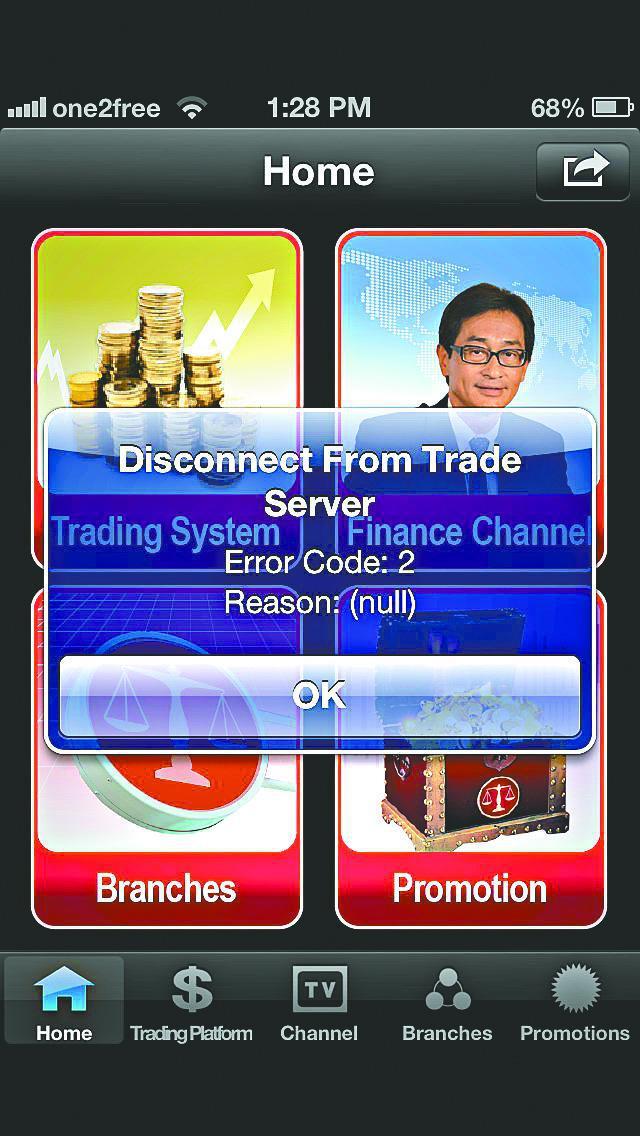Select the Branches tab in bottom bar

pos(447,1002)
